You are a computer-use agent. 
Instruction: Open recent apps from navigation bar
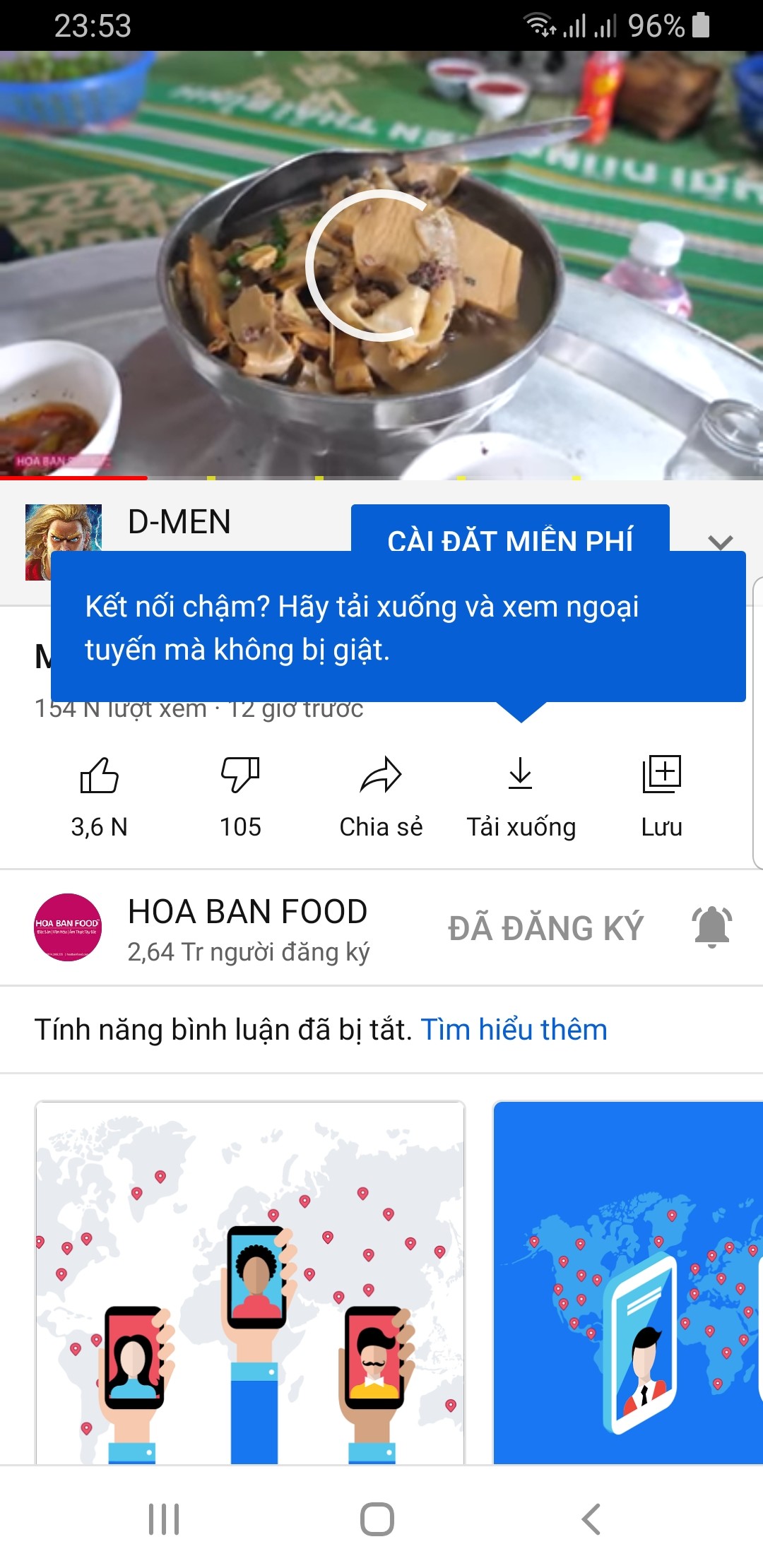click(x=164, y=1519)
